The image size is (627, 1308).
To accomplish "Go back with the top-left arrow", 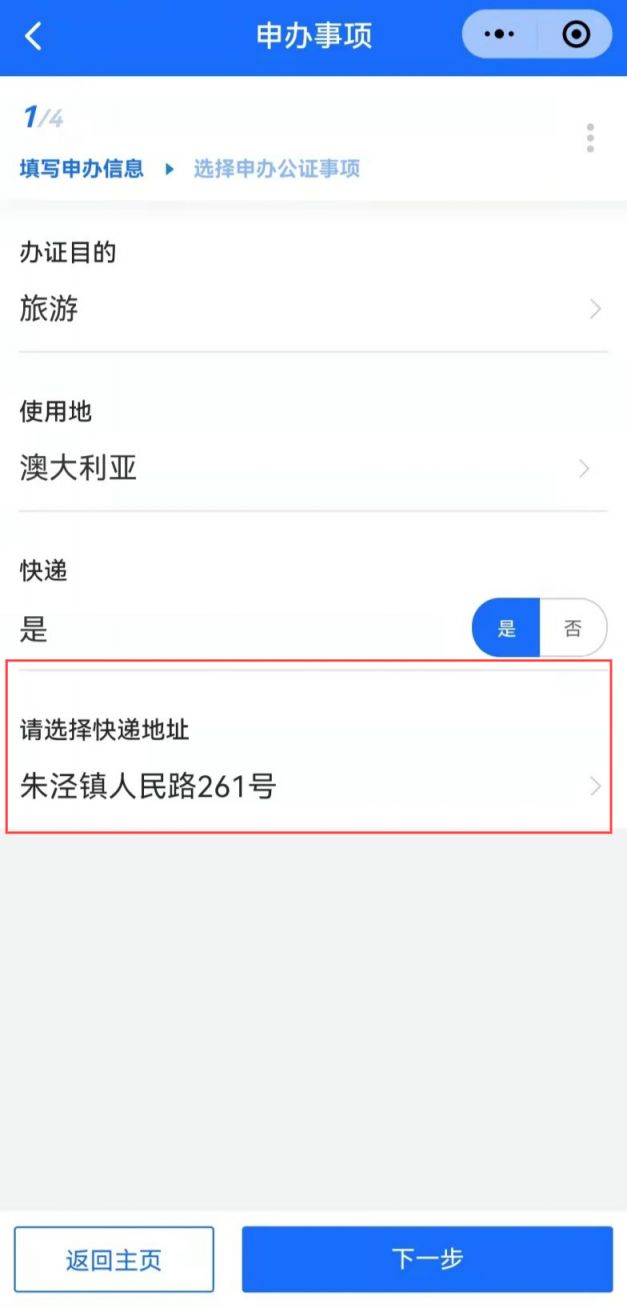I will (34, 36).
